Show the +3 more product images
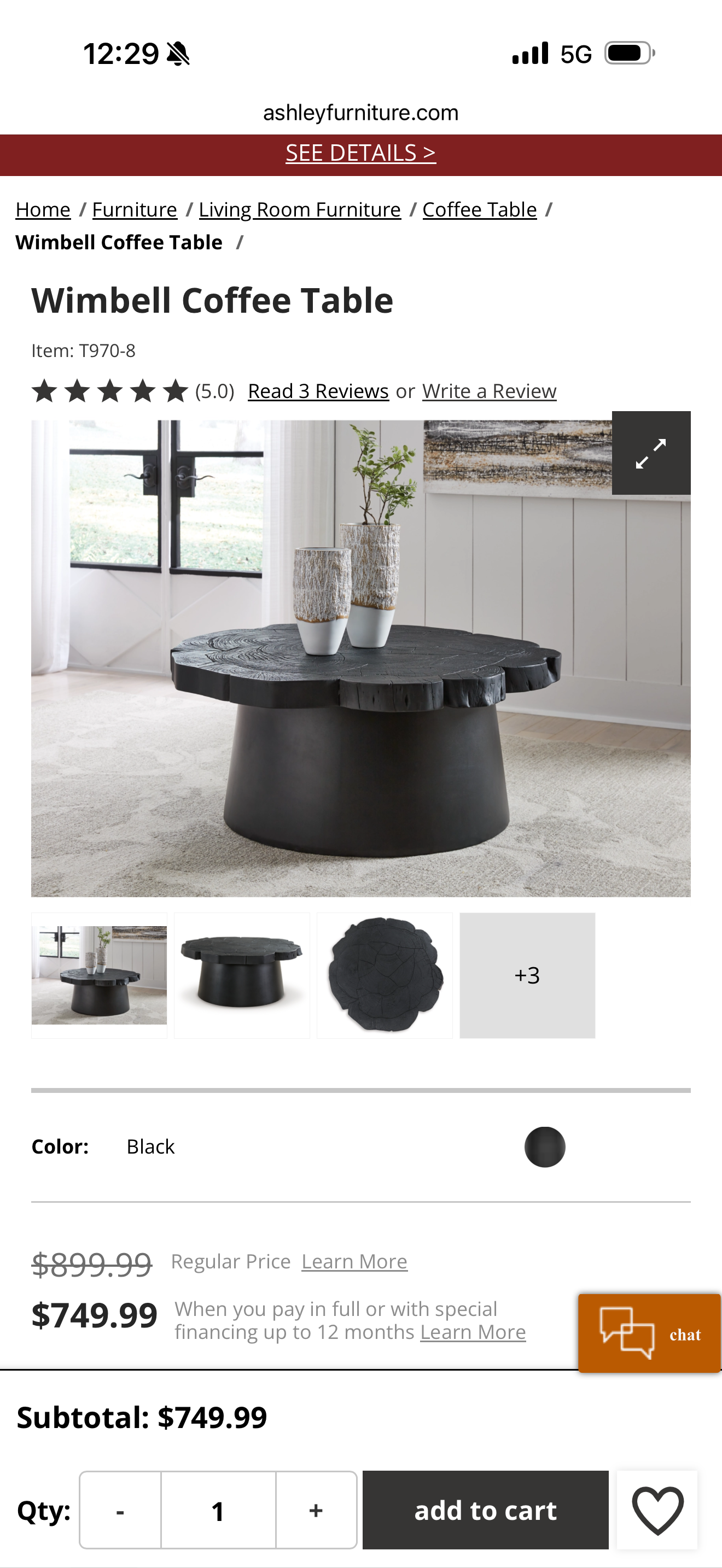Screen dimensions: 722x1568 click(x=527, y=975)
